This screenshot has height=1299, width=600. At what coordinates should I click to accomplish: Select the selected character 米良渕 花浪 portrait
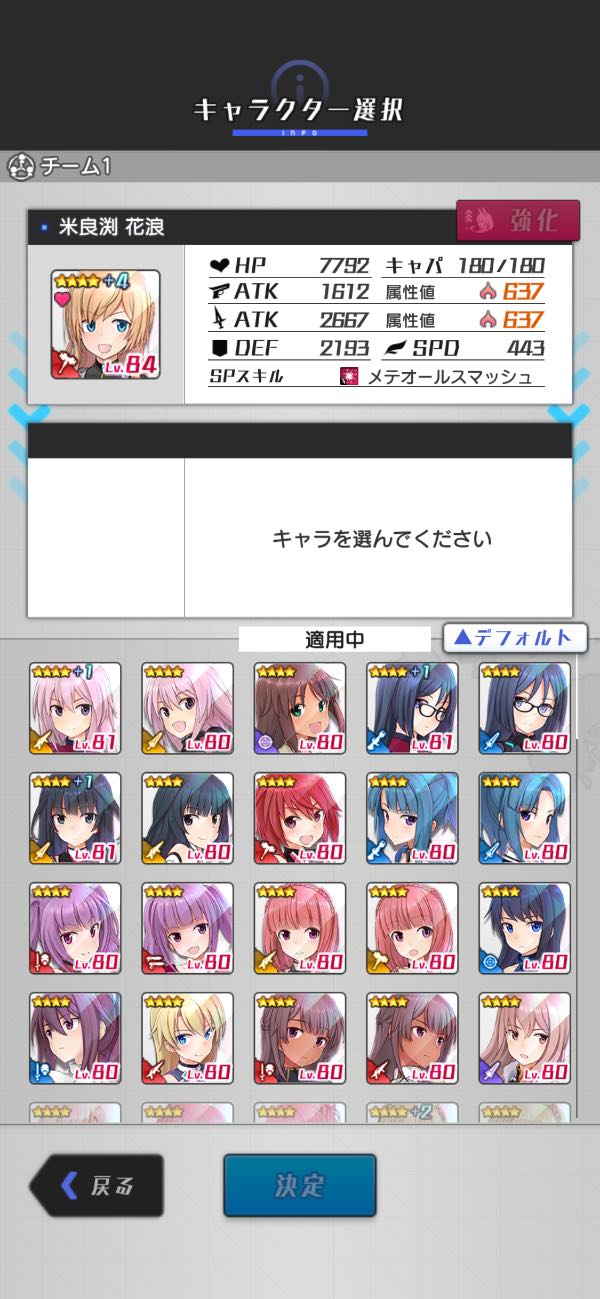click(105, 324)
